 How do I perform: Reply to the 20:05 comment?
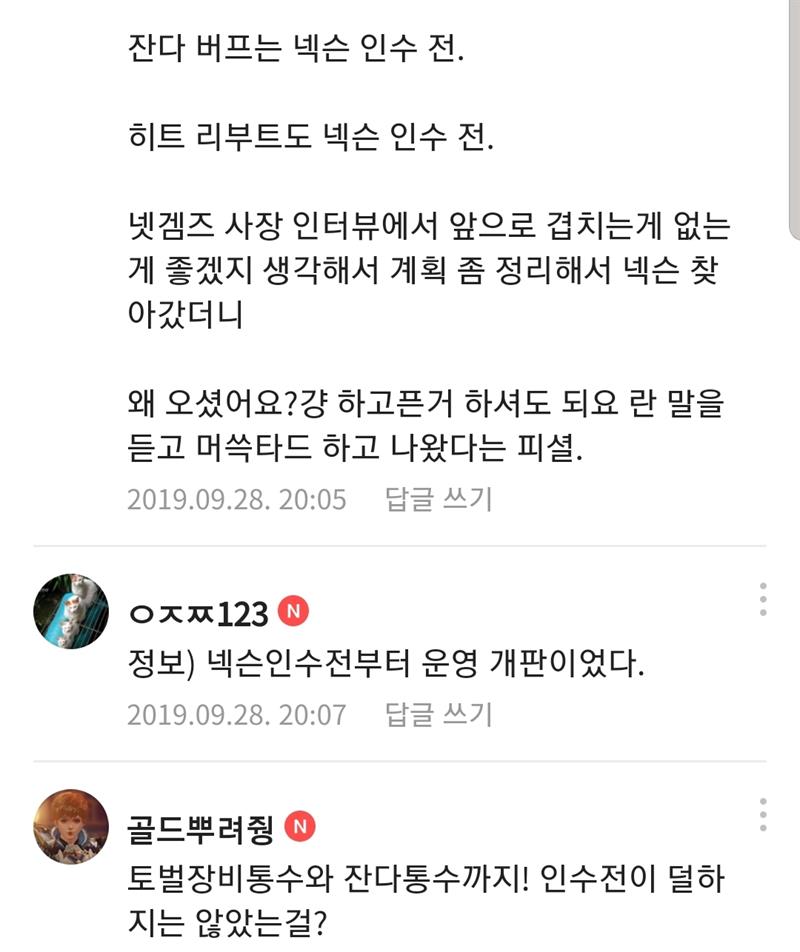[x=438, y=499]
